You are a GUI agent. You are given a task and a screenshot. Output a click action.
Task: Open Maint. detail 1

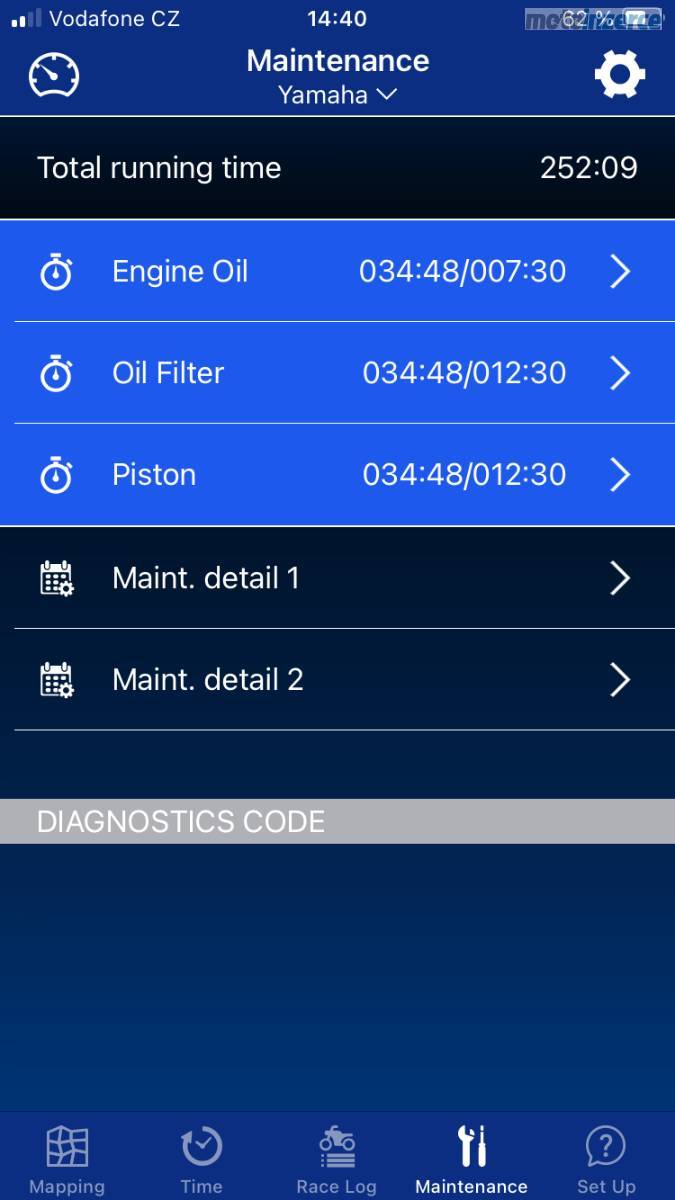point(337,578)
